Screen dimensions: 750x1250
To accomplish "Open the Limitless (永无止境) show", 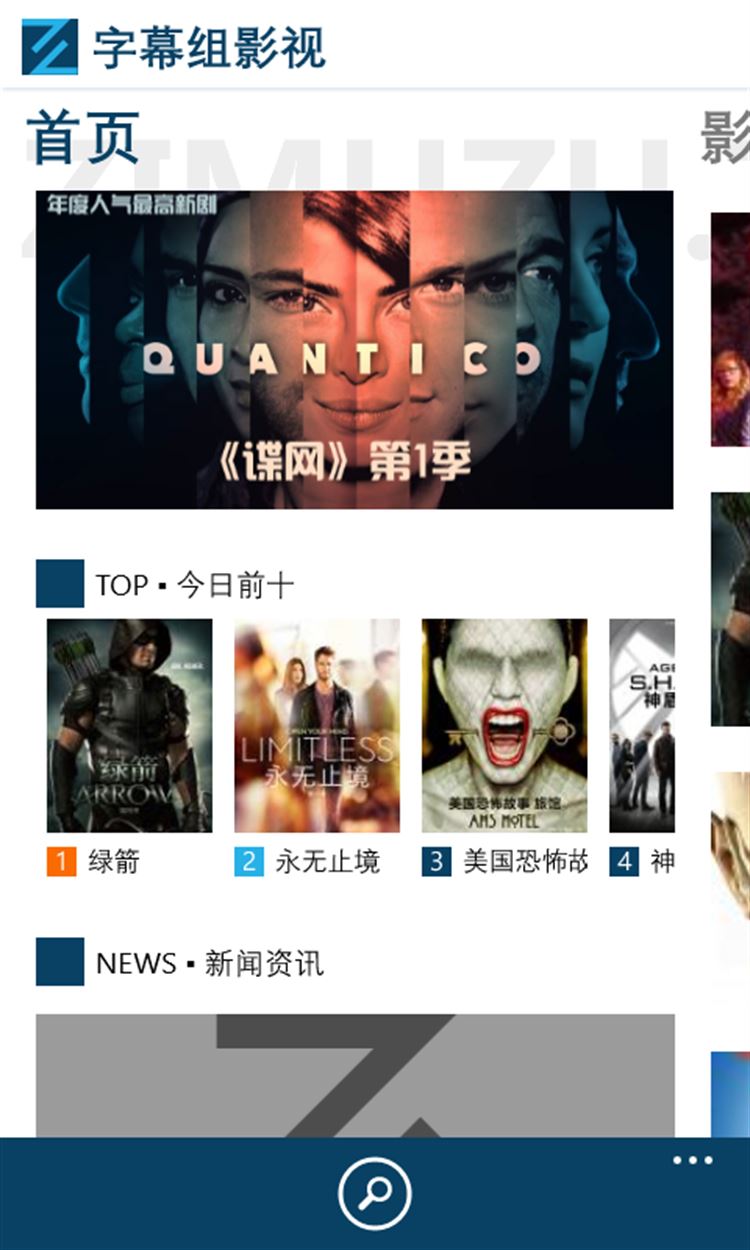I will [317, 726].
